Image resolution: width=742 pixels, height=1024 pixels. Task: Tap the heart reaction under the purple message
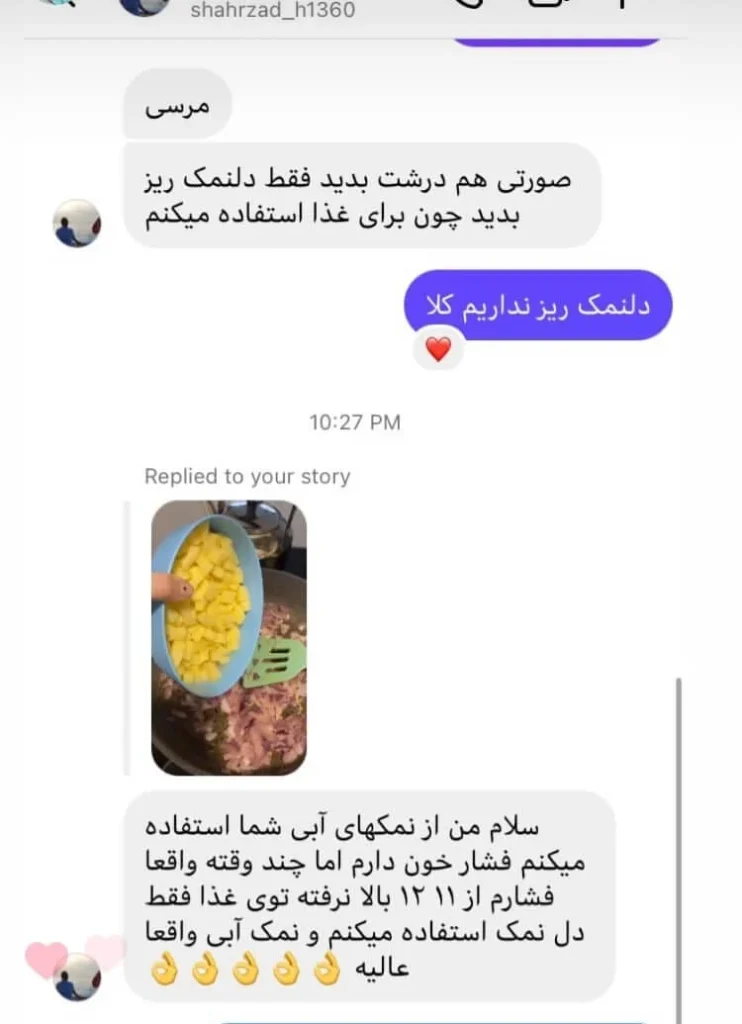point(438,350)
